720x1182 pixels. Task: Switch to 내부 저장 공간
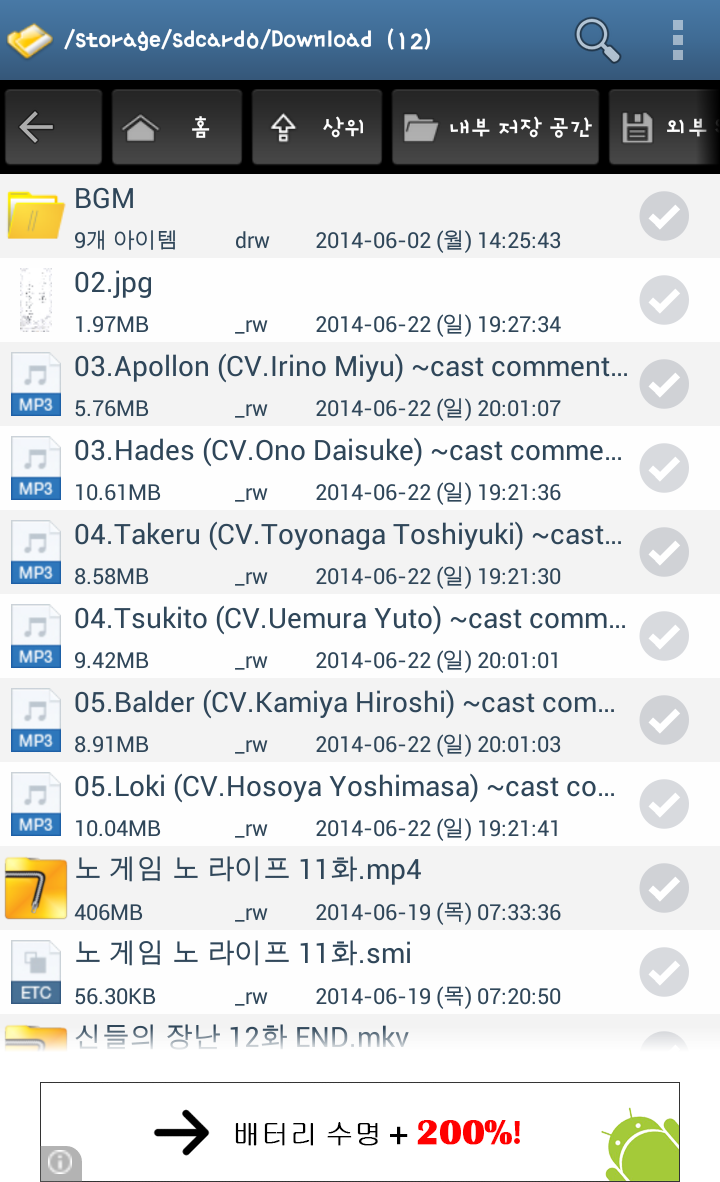point(496,127)
